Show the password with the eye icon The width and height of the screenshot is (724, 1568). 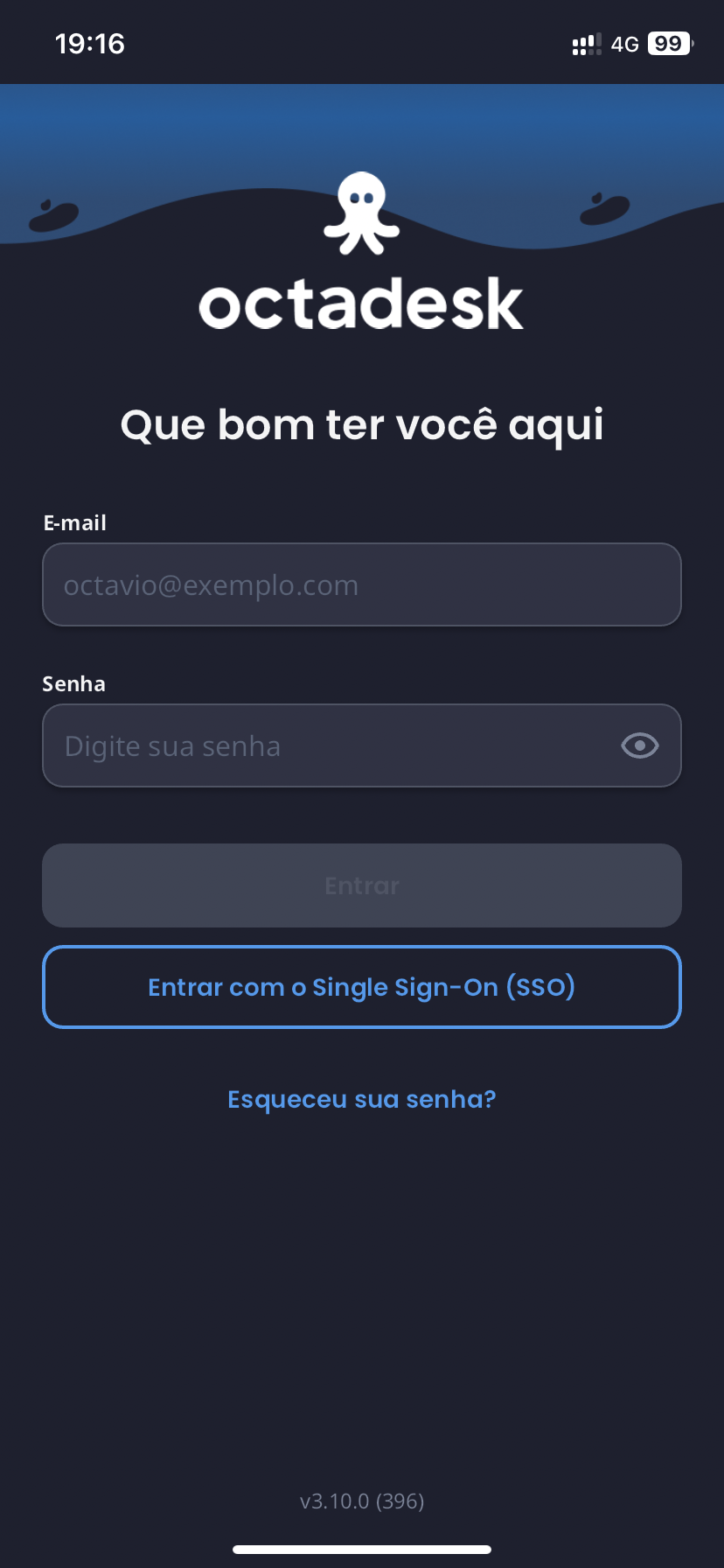click(639, 745)
